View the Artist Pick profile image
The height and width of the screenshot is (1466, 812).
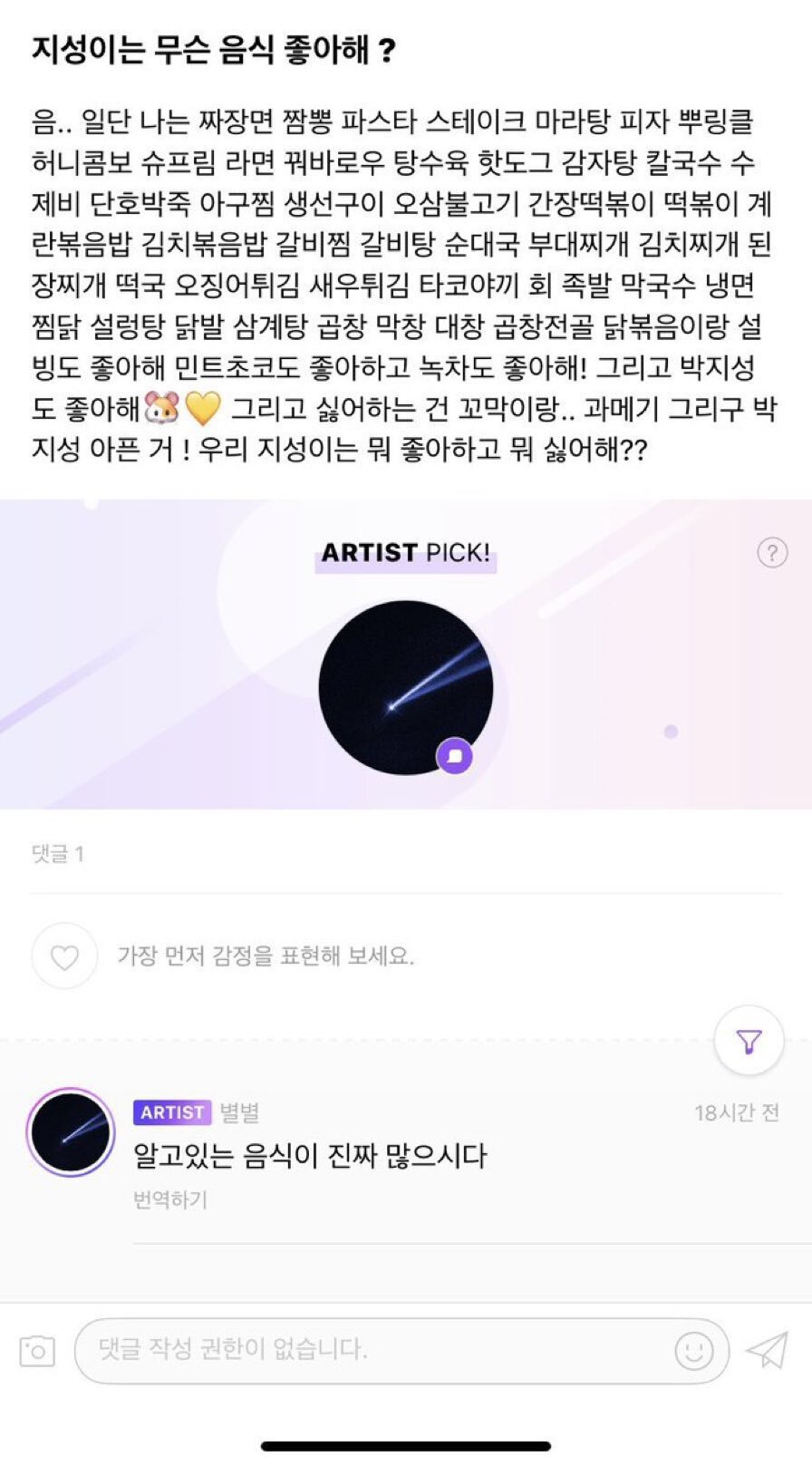406,687
